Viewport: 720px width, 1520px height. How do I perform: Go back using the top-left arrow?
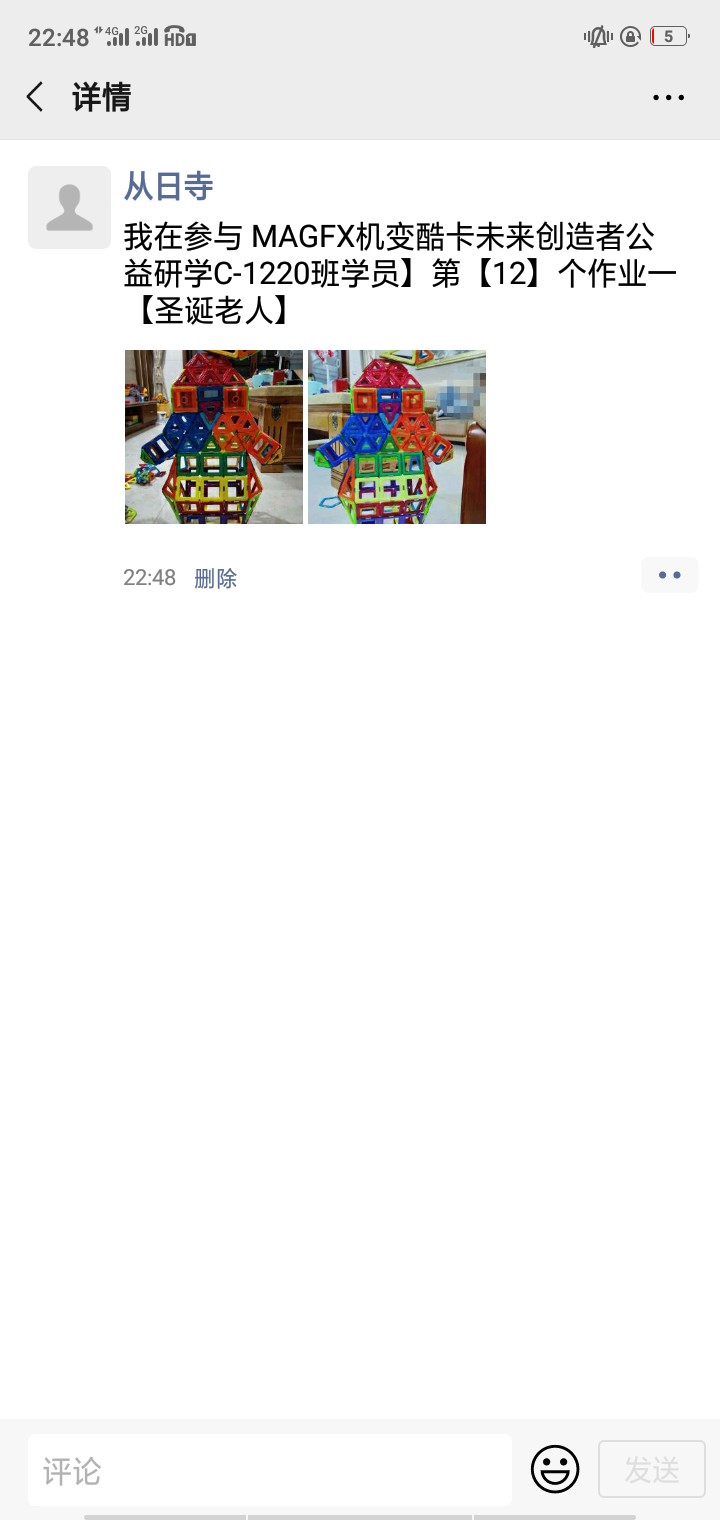click(35, 97)
